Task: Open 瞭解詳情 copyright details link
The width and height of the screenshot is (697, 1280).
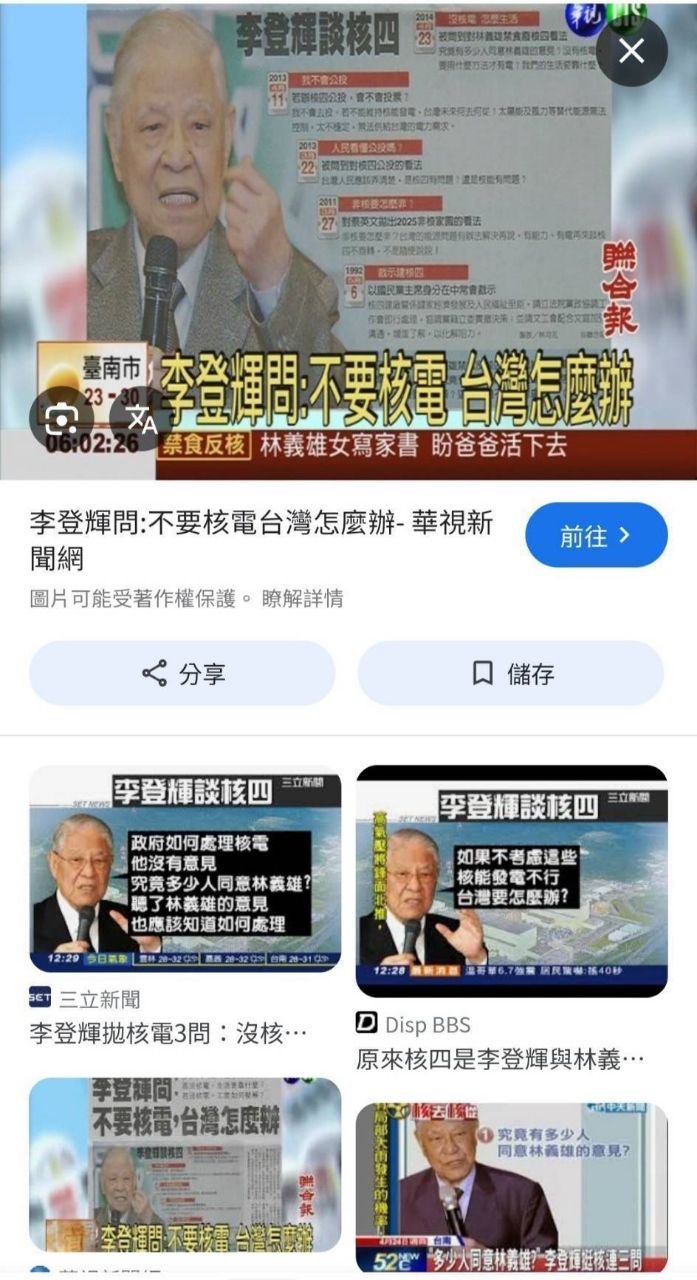Action: coord(302,599)
